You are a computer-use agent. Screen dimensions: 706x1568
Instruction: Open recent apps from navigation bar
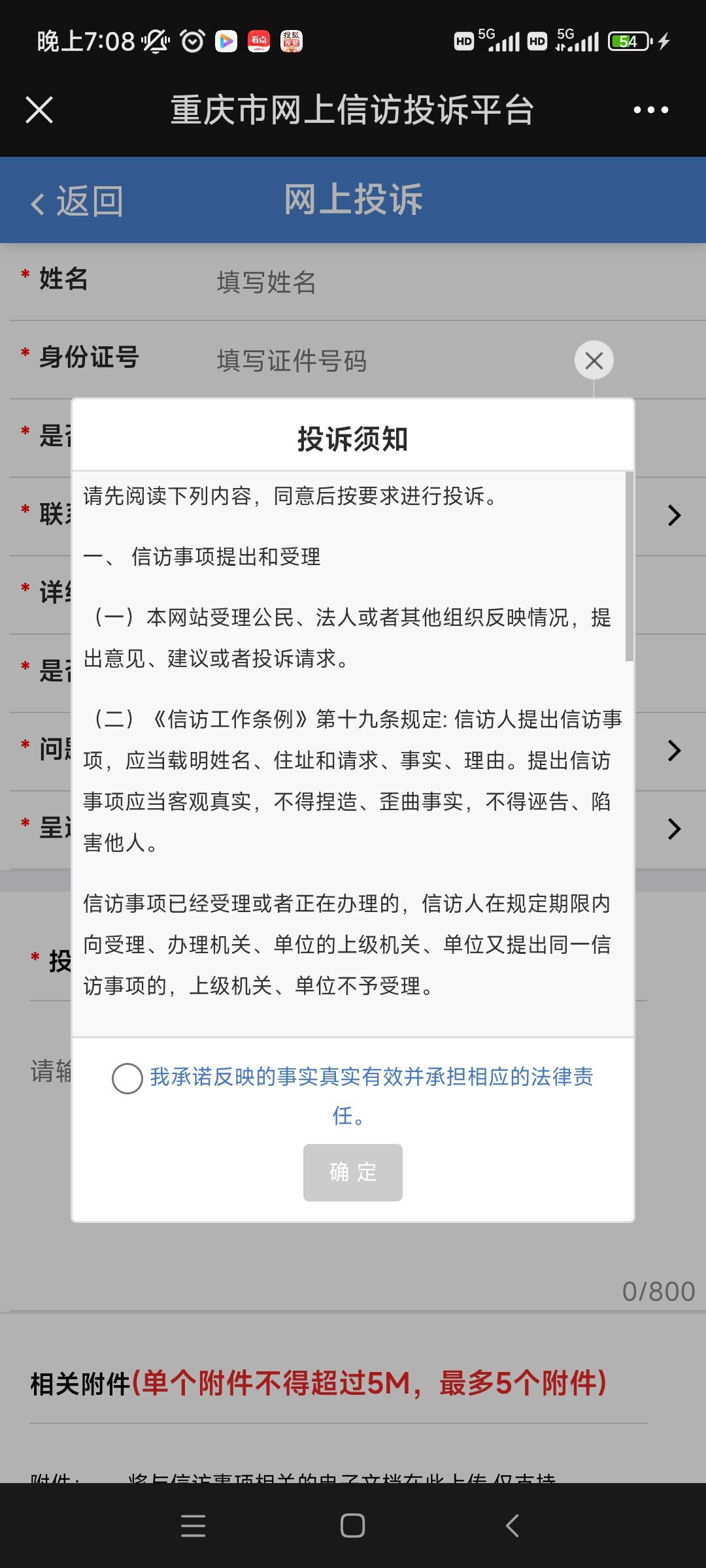tap(193, 1526)
